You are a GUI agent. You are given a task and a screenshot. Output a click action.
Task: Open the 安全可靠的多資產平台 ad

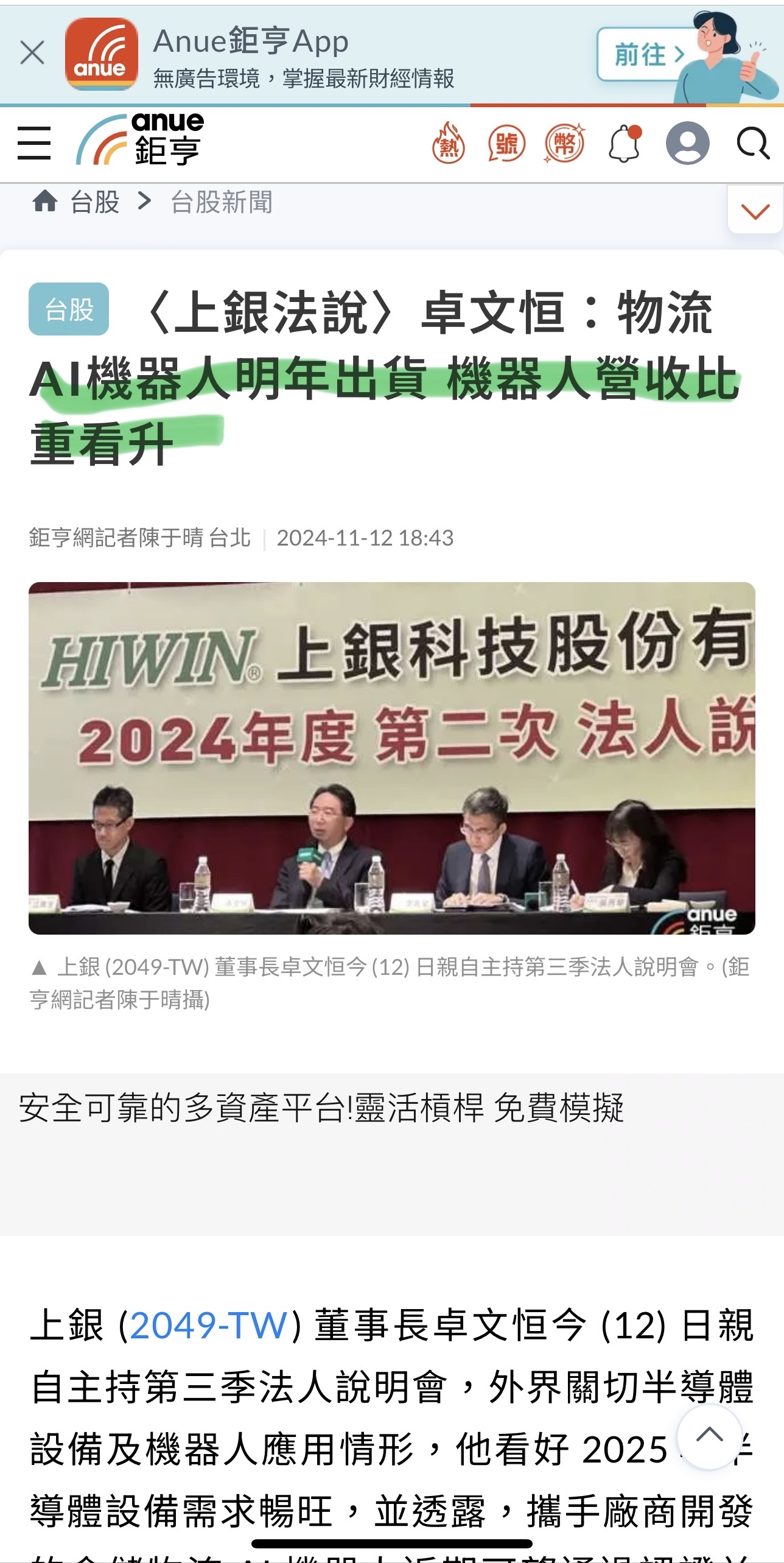click(x=321, y=1108)
